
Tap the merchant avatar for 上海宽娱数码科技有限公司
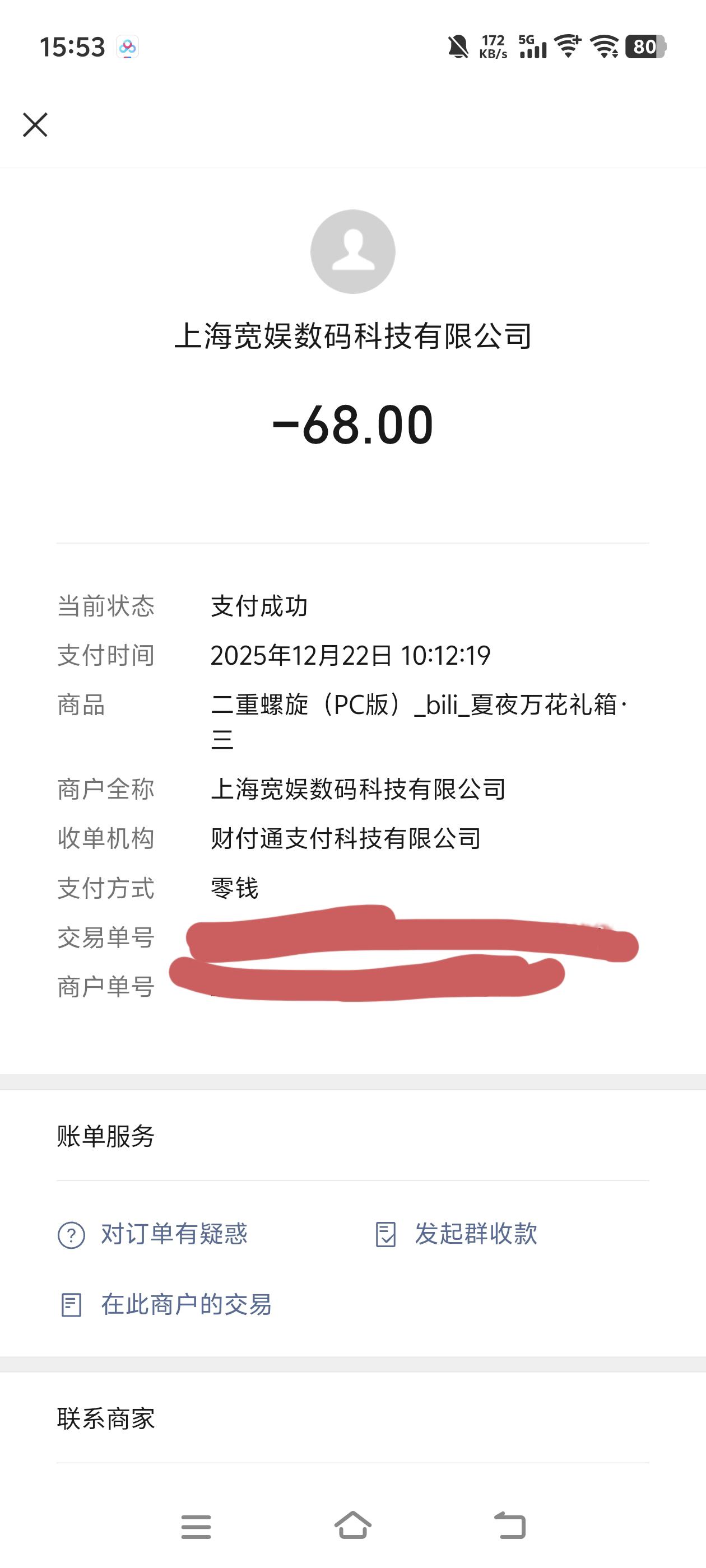pyautogui.click(x=352, y=251)
